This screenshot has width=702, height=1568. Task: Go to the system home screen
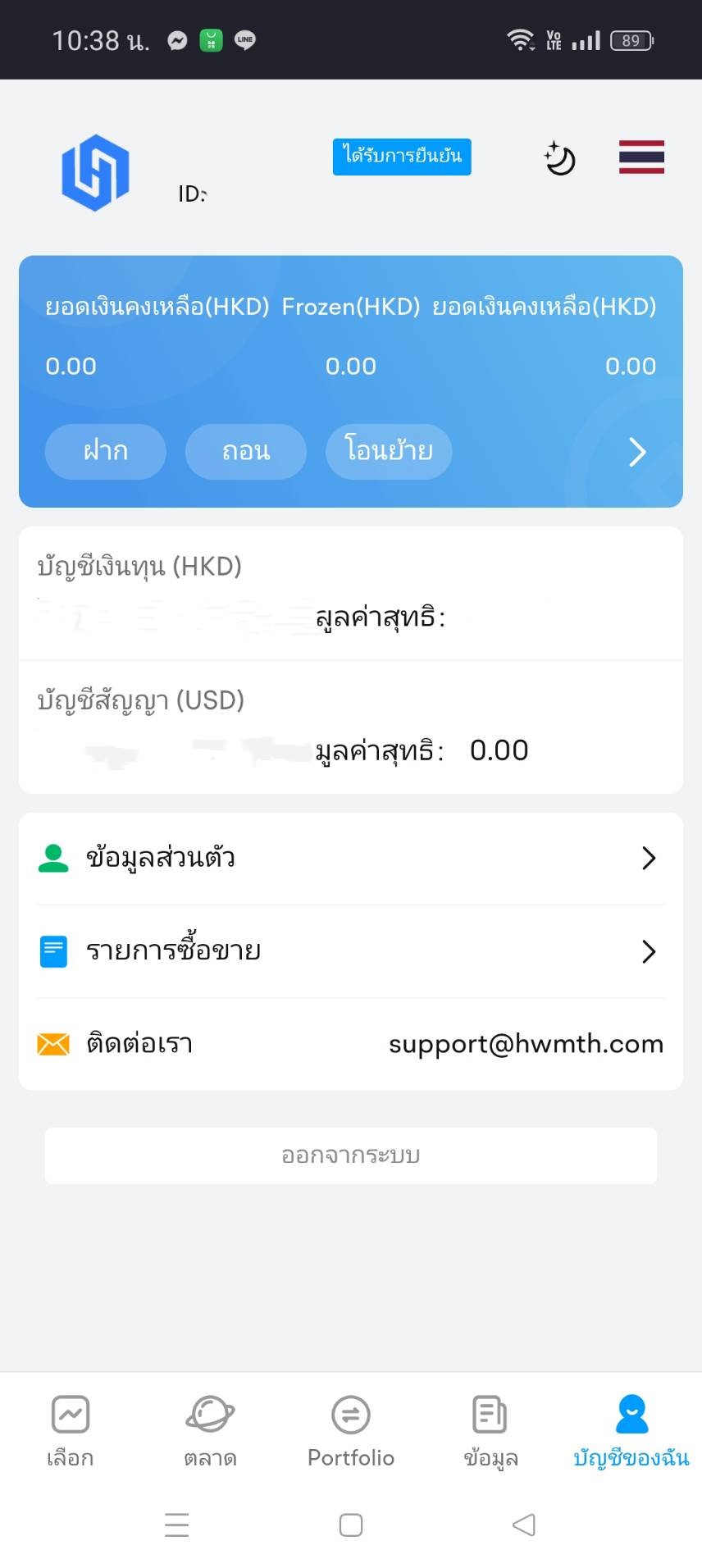pyautogui.click(x=351, y=1525)
